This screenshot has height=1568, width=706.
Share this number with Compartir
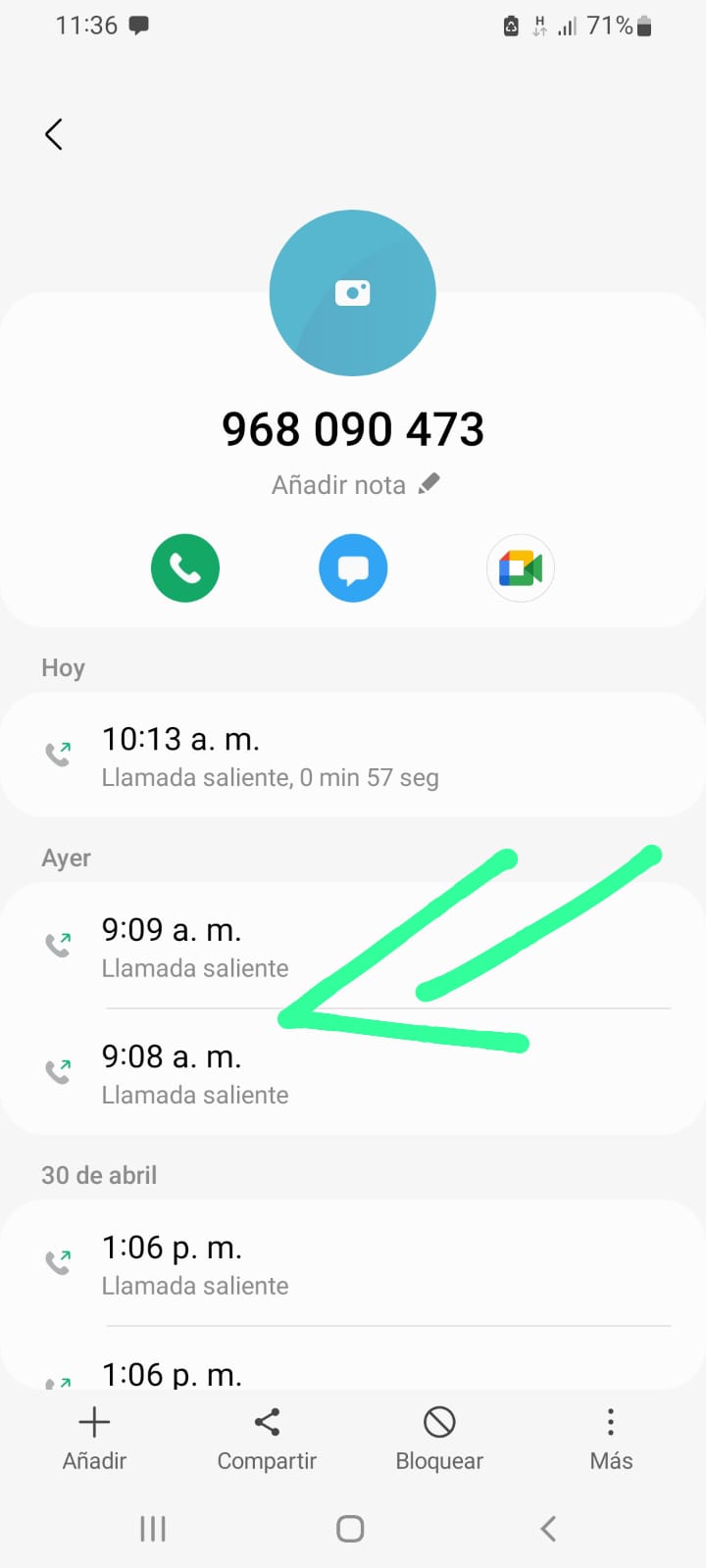pos(267,1439)
